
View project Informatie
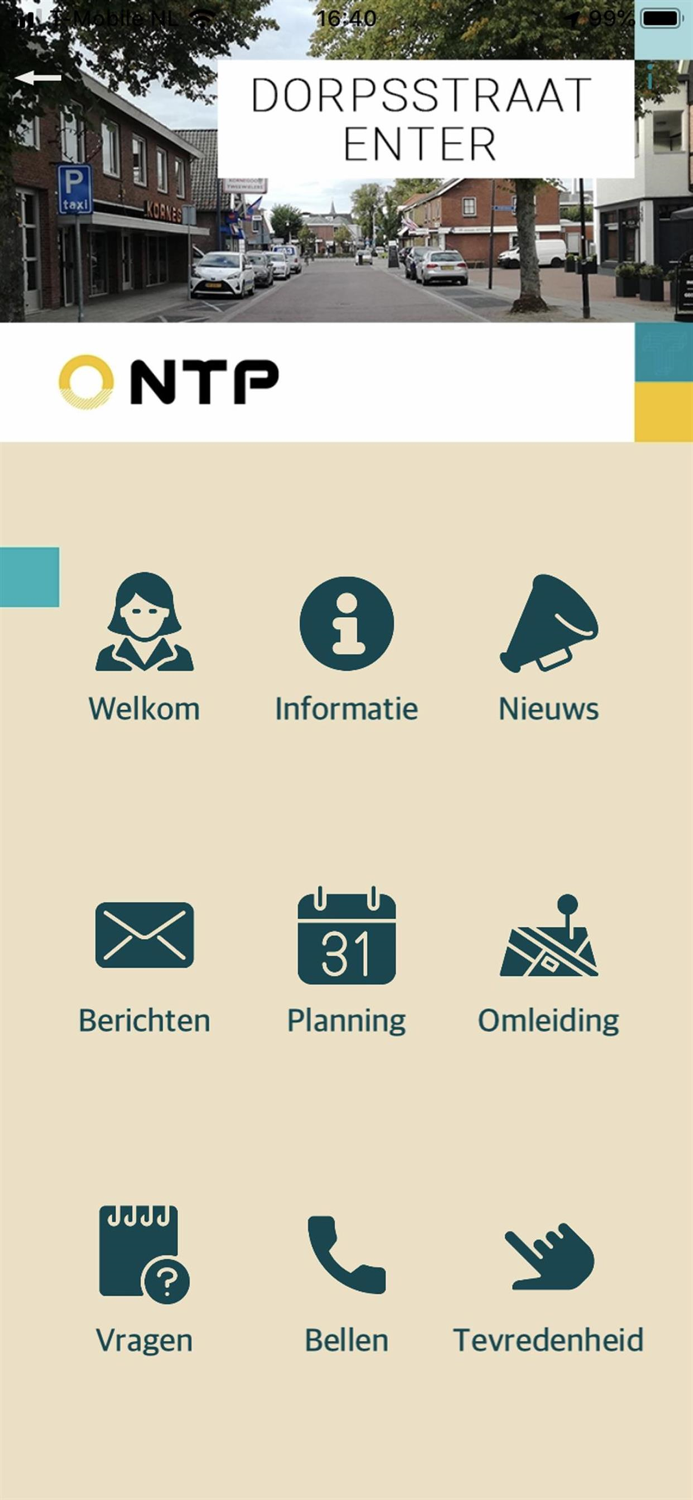coord(346,647)
